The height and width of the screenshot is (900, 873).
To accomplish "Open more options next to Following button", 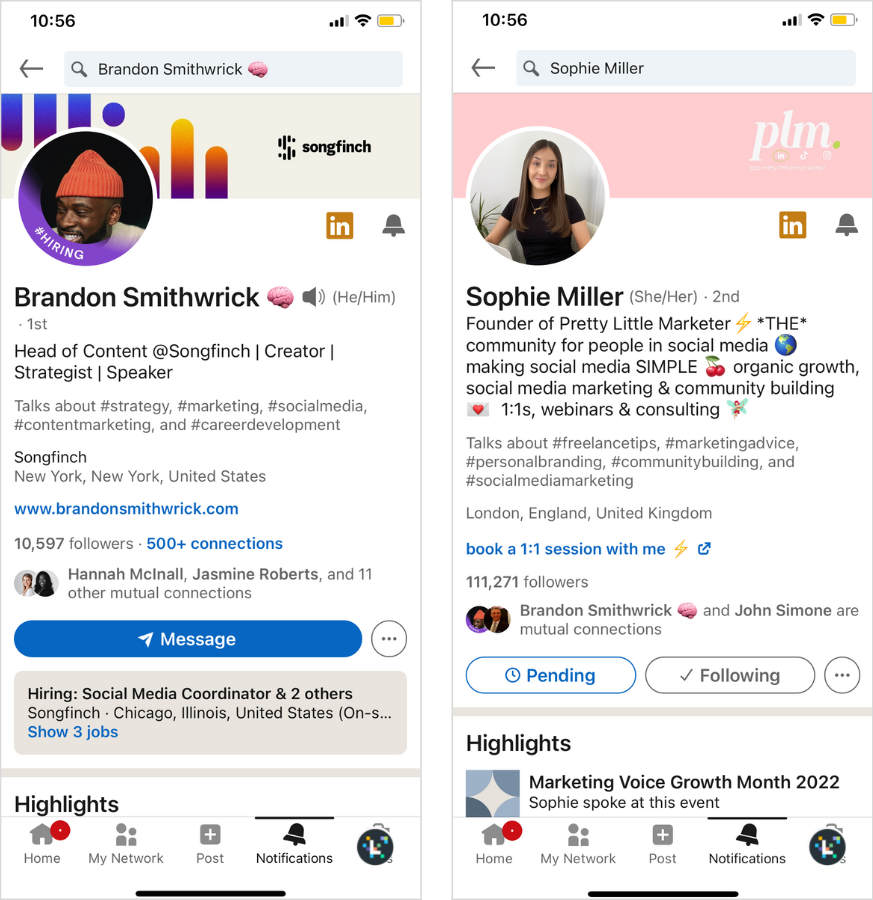I will tap(842, 675).
